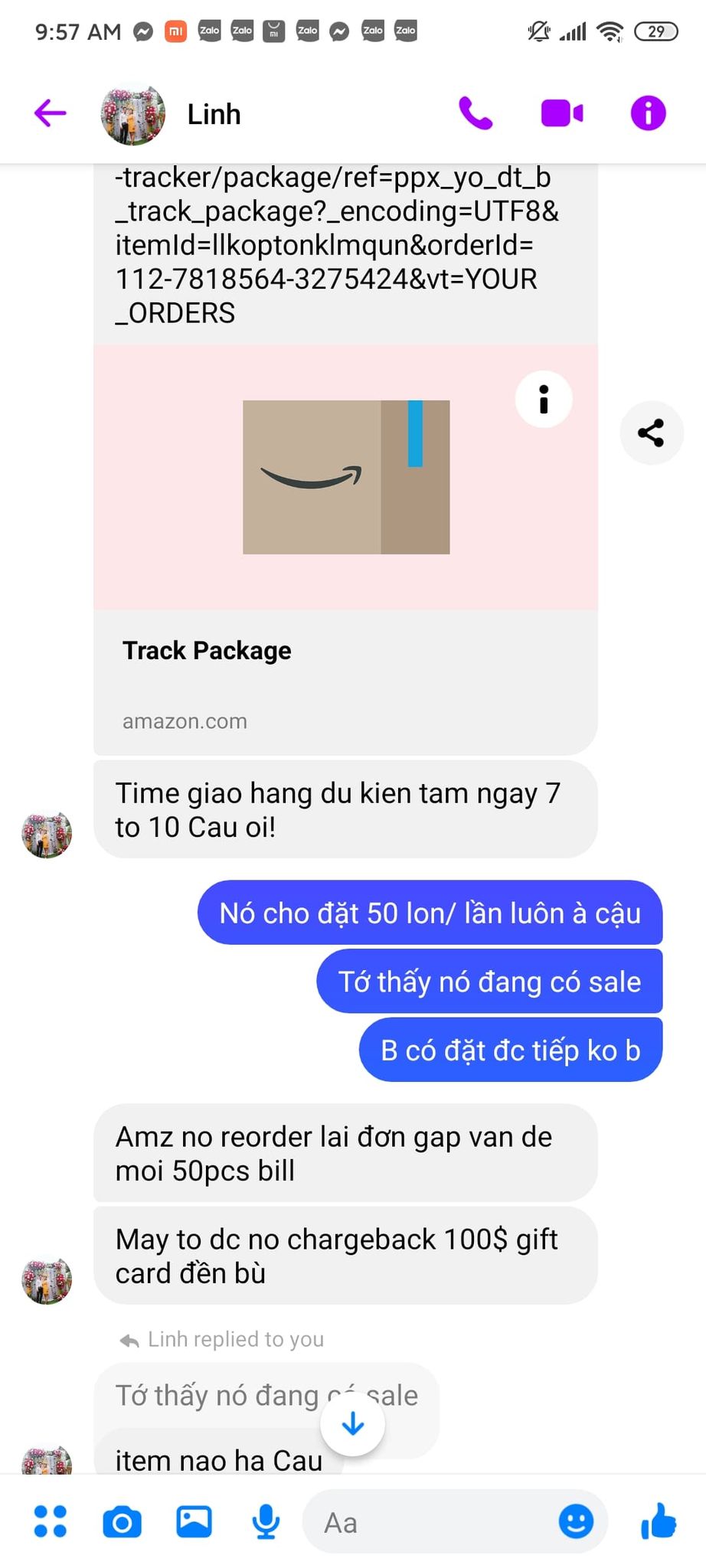
Task: Focus the Aa message input field
Action: [429, 1522]
